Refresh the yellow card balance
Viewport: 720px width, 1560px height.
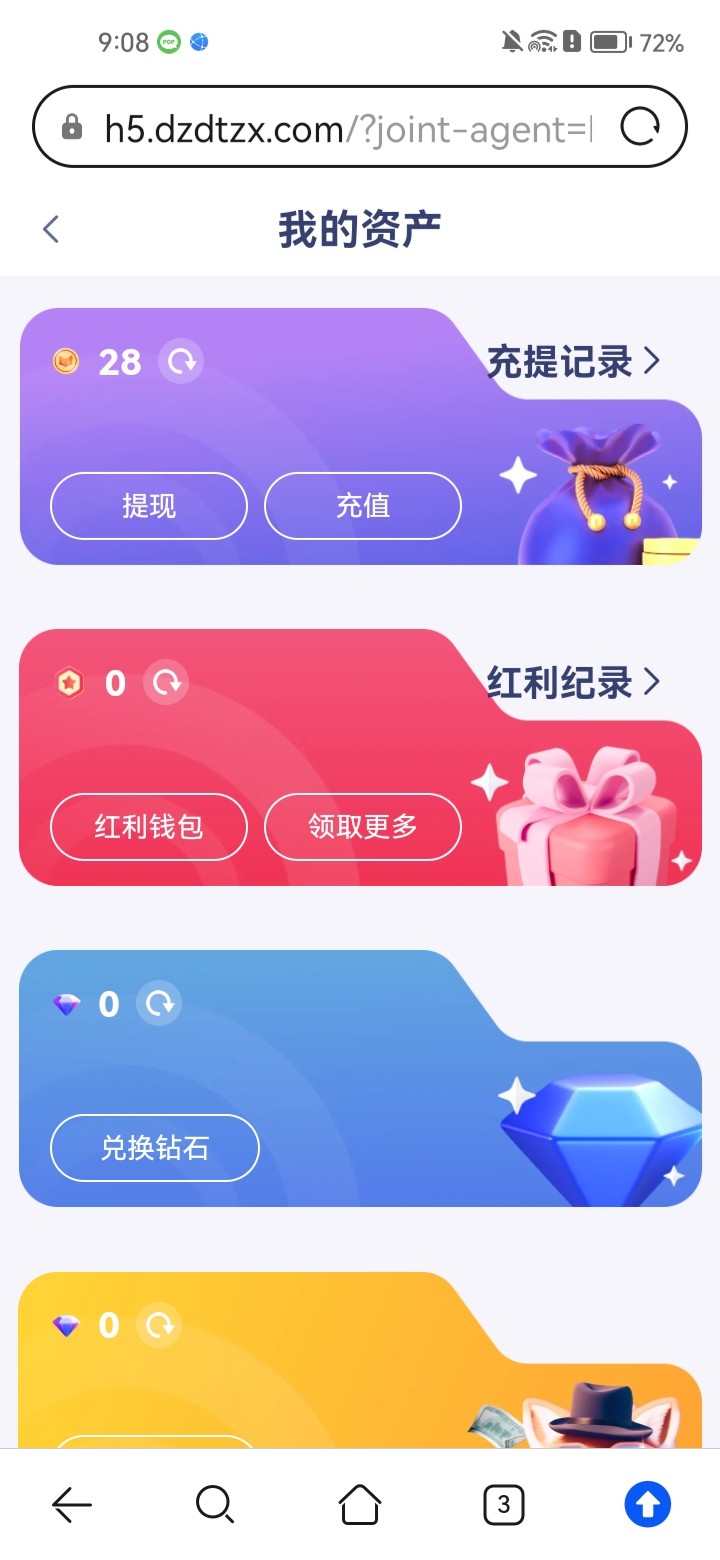pyautogui.click(x=159, y=1326)
